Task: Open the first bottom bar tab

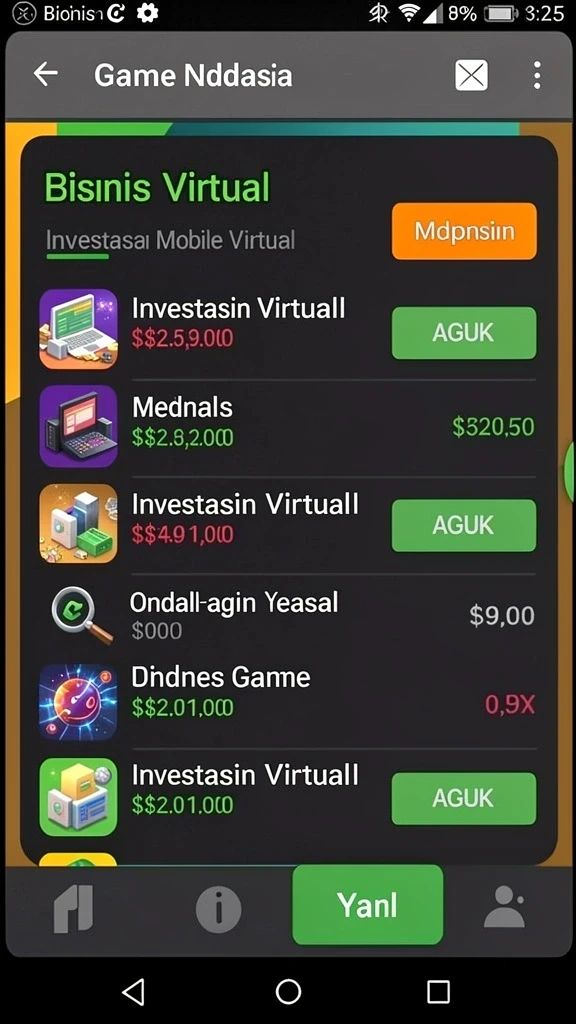Action: click(x=73, y=908)
